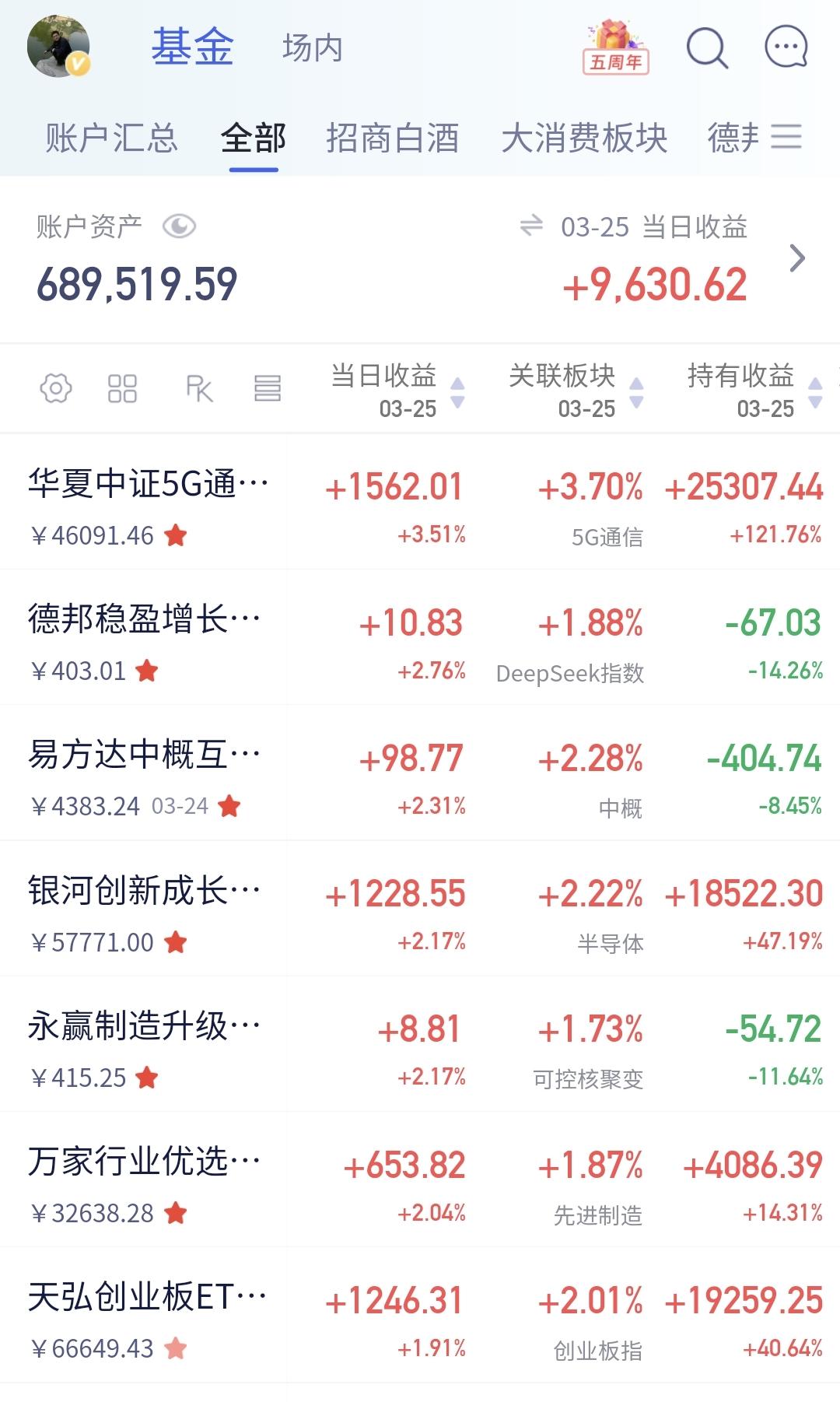Hide account assets with eye icon
Screen dimensions: 840x1402
pos(179,227)
